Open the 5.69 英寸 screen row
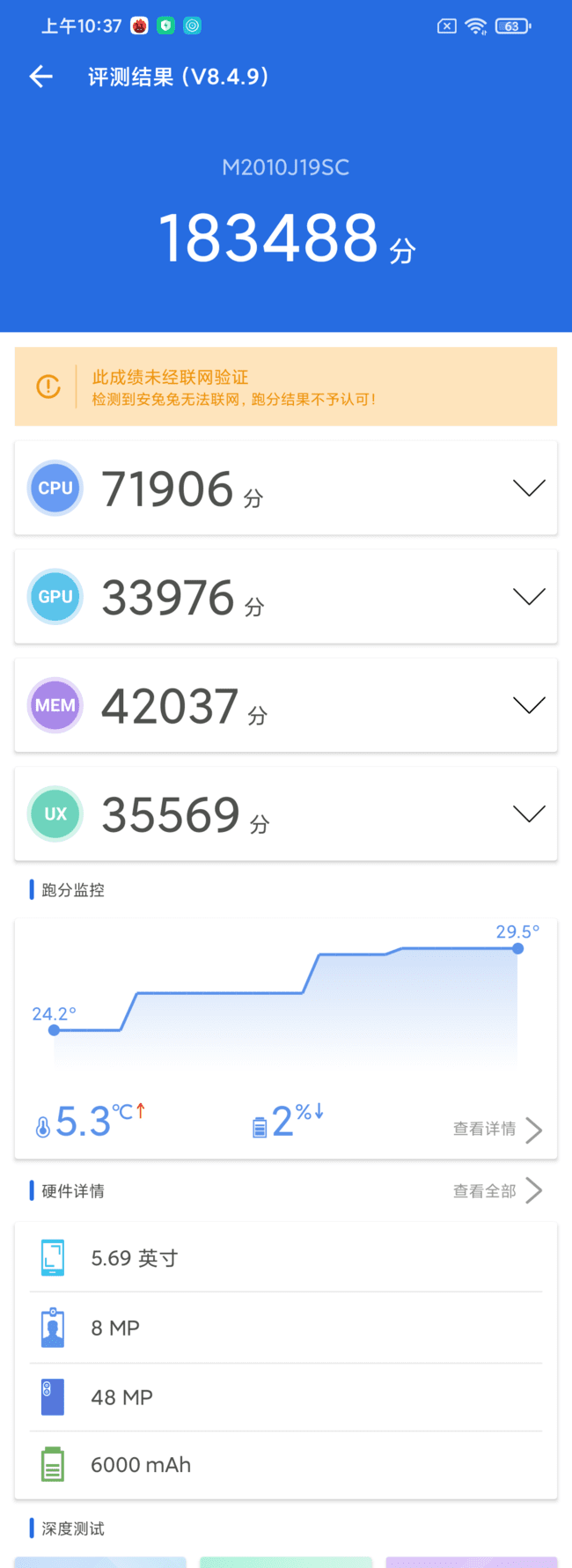The width and height of the screenshot is (572, 1568). (285, 1258)
